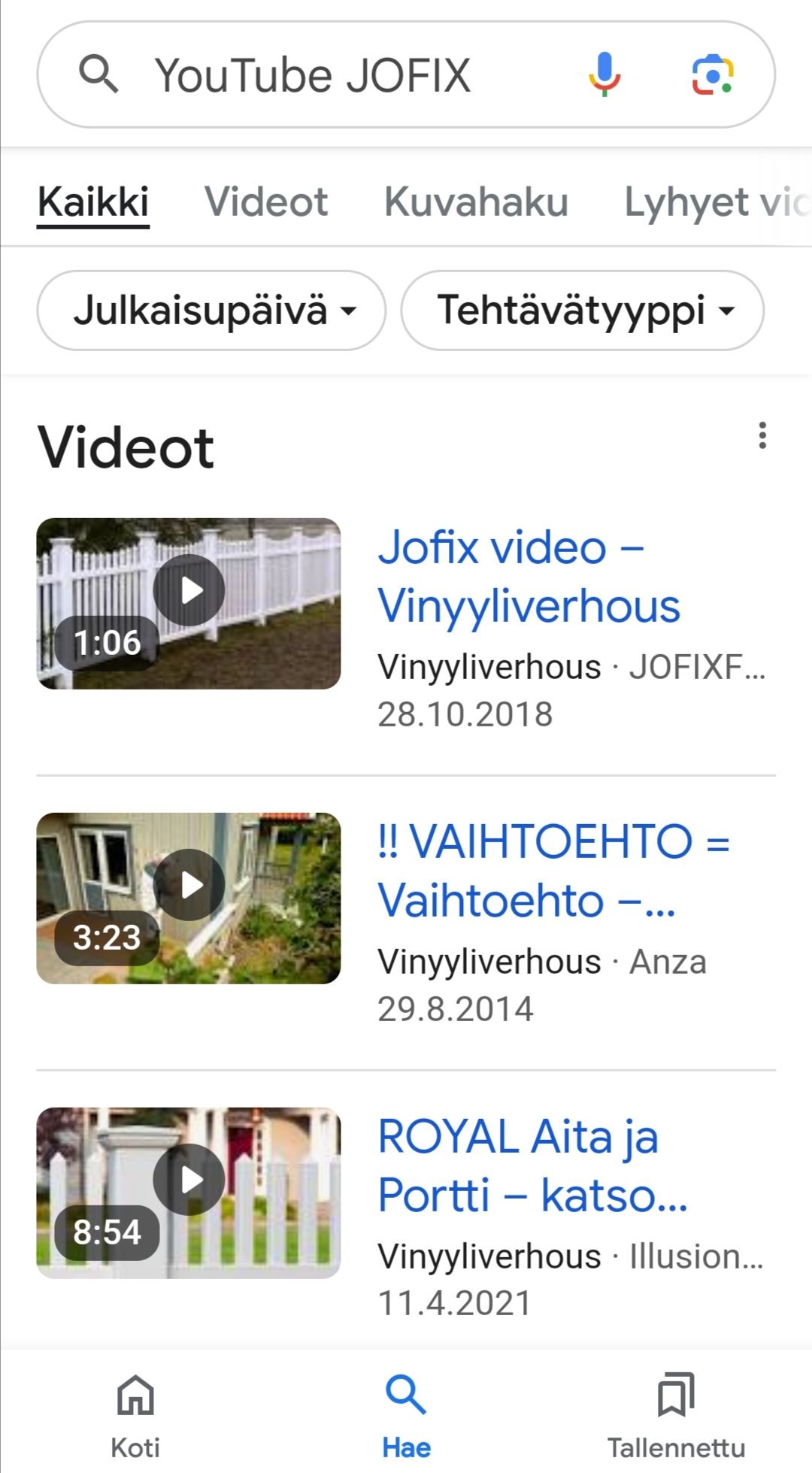Open the !! VAIHTOEHTO = Vaihtoehto result
The image size is (812, 1473).
click(553, 871)
